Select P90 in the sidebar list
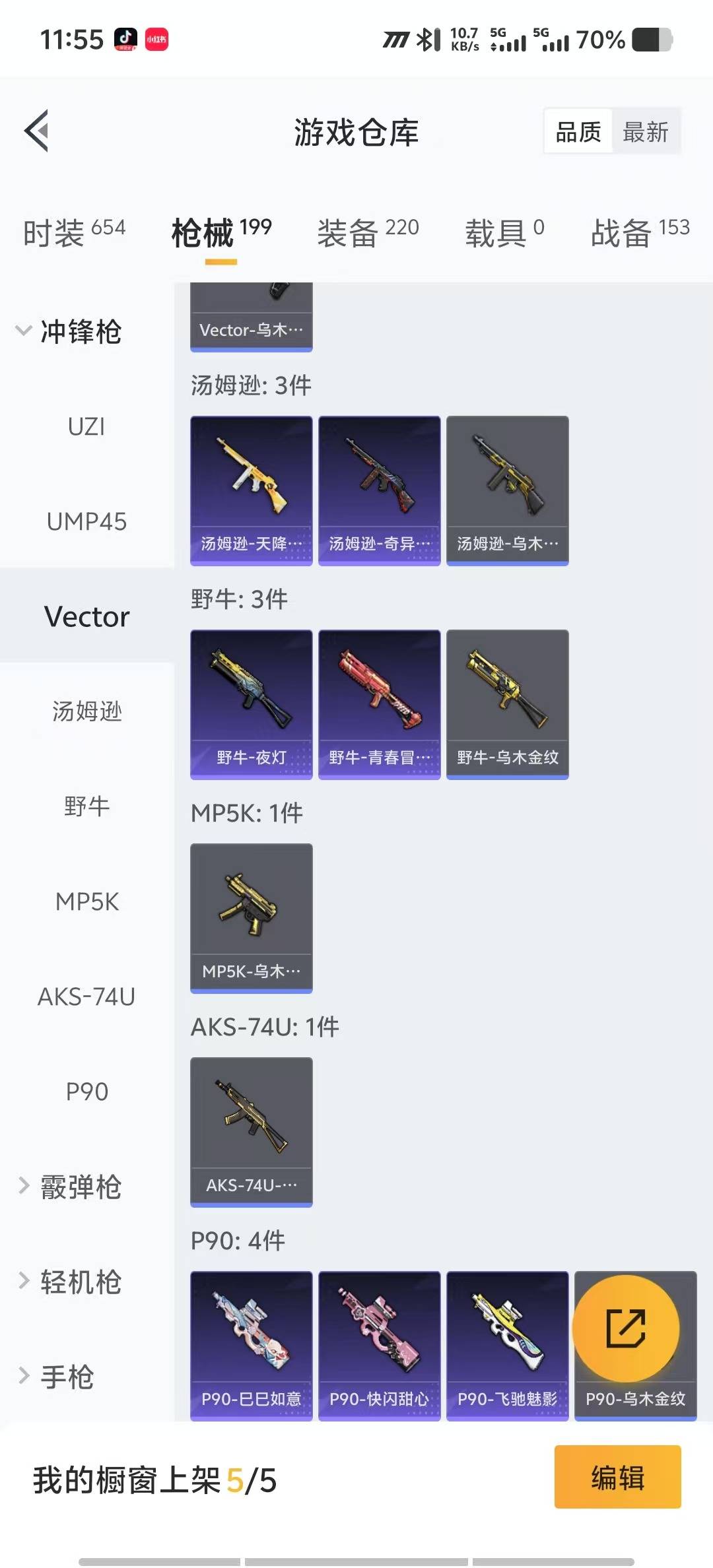Screen dimensions: 713x1568 pos(86,1092)
